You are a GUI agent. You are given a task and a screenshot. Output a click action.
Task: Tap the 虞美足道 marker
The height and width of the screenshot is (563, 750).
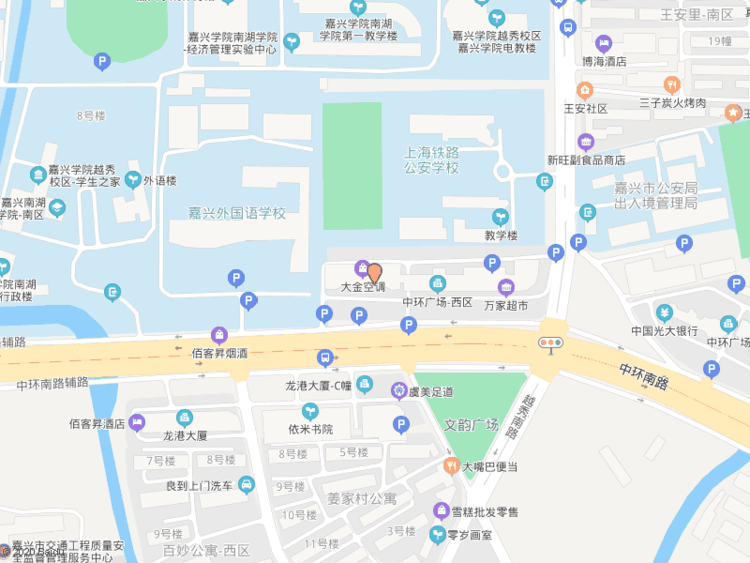tap(399, 390)
